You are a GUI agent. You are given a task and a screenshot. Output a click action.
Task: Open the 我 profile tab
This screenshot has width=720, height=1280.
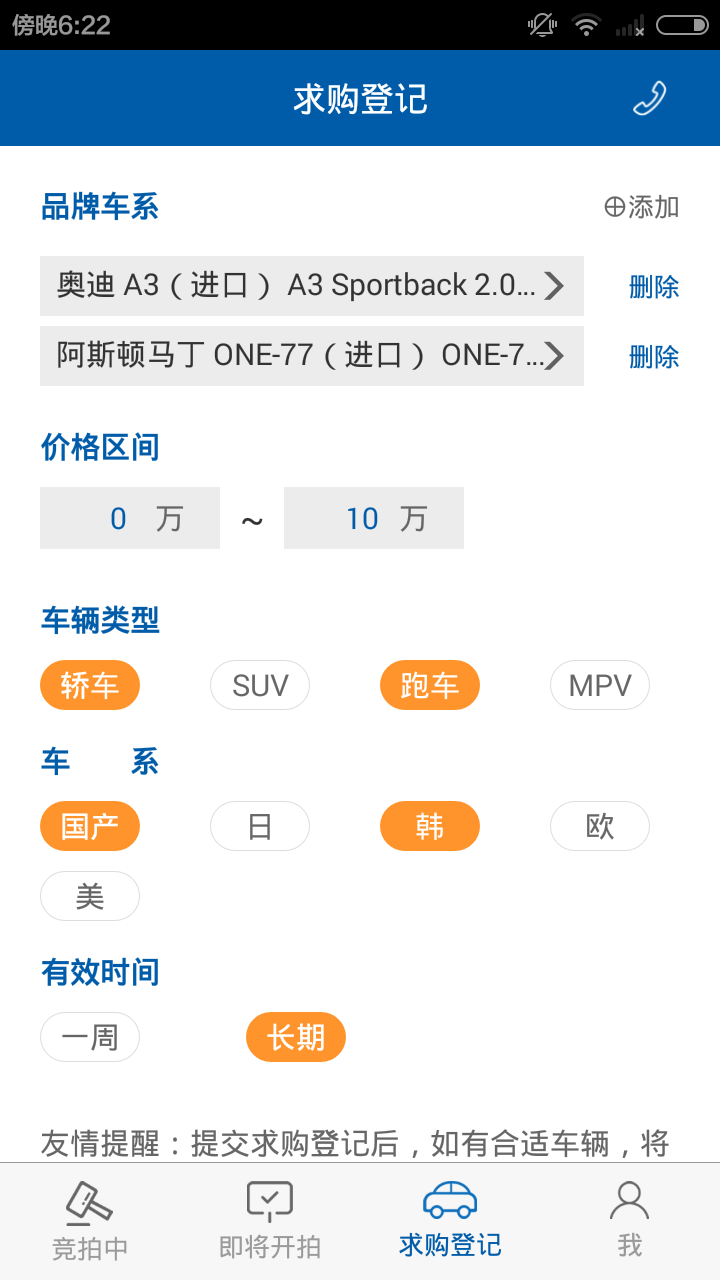coord(630,1222)
